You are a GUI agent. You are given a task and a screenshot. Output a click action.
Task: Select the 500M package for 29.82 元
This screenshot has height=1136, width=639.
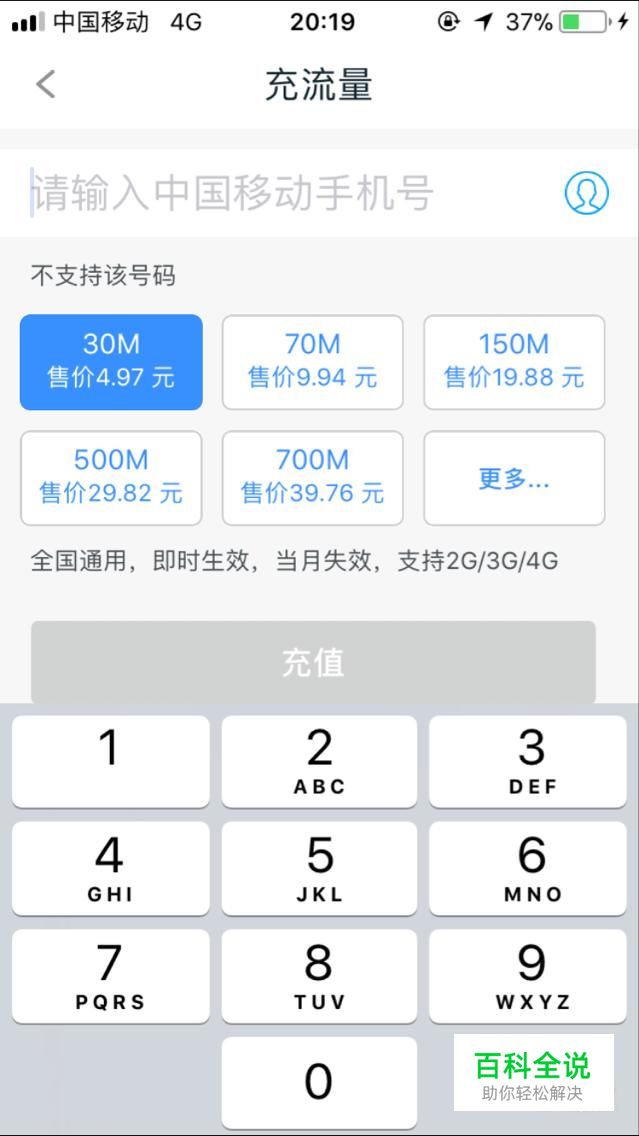coord(111,478)
